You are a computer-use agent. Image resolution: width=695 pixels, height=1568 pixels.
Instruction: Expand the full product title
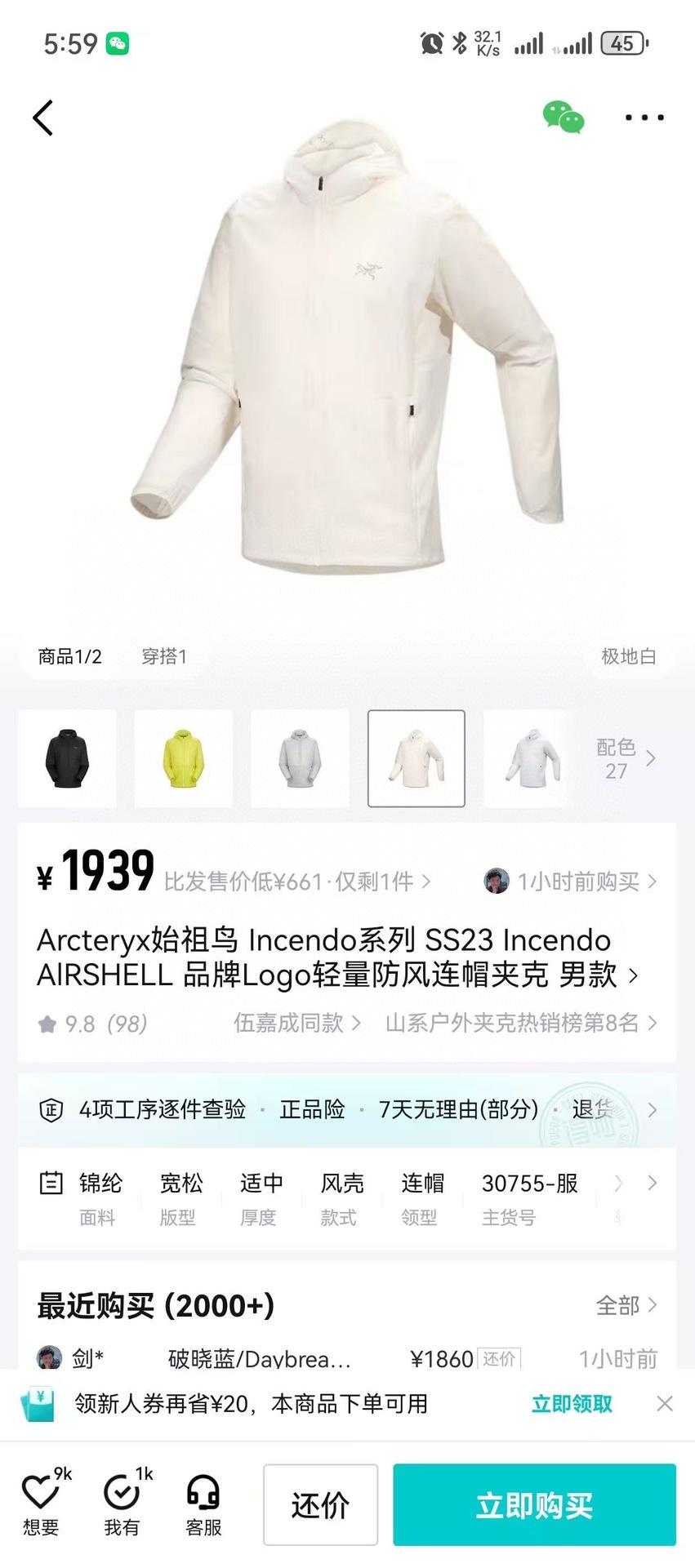[632, 975]
